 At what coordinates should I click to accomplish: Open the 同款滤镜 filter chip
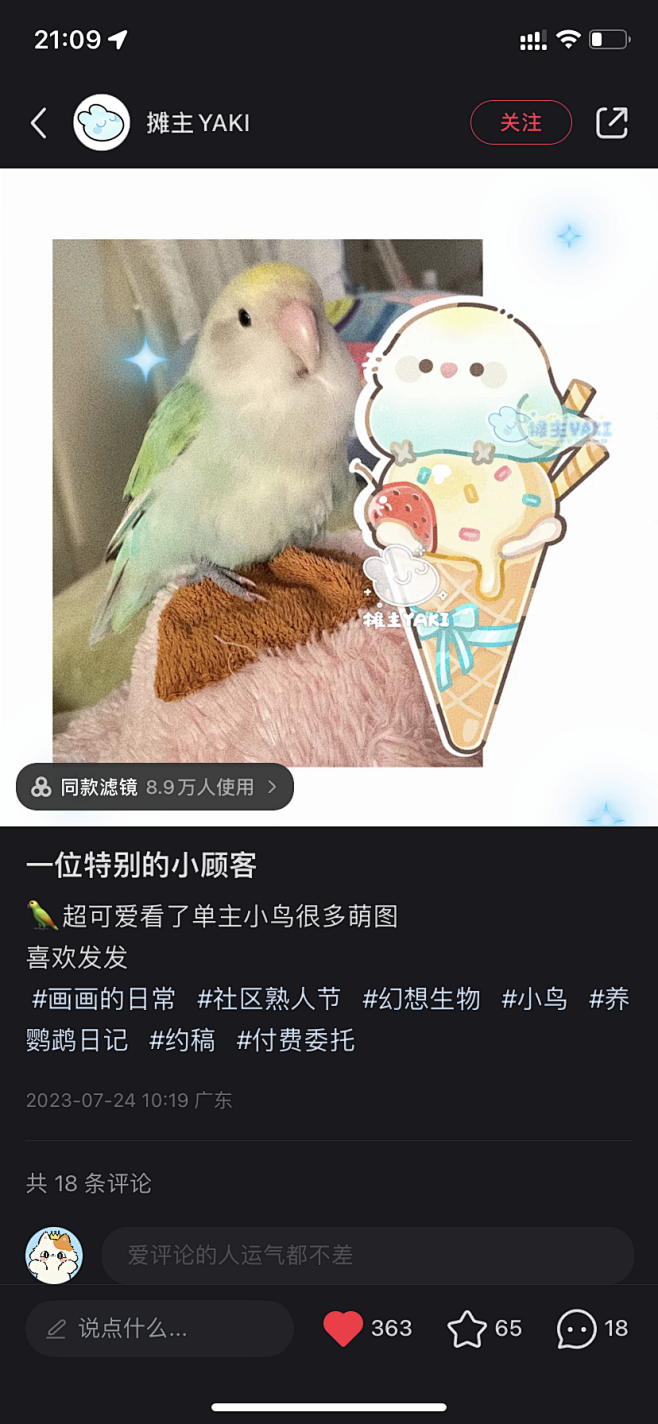point(155,787)
